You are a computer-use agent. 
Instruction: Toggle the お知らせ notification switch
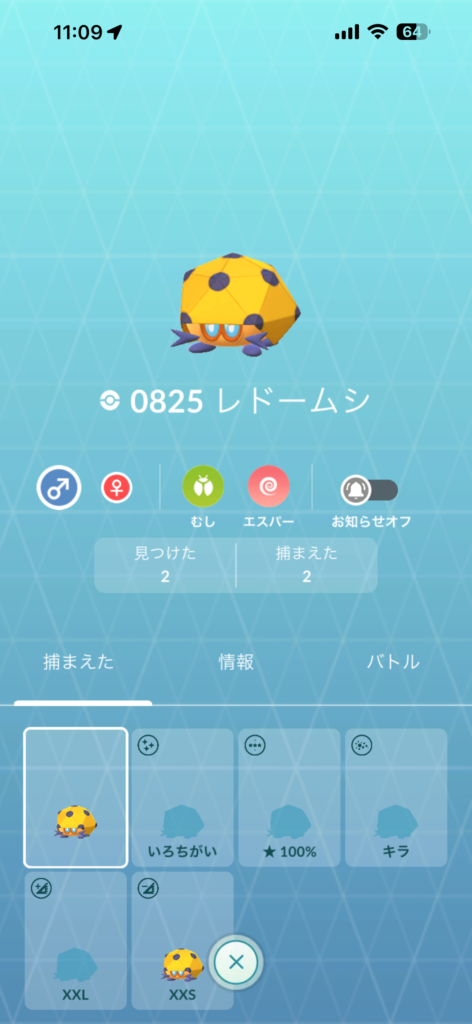click(x=370, y=490)
